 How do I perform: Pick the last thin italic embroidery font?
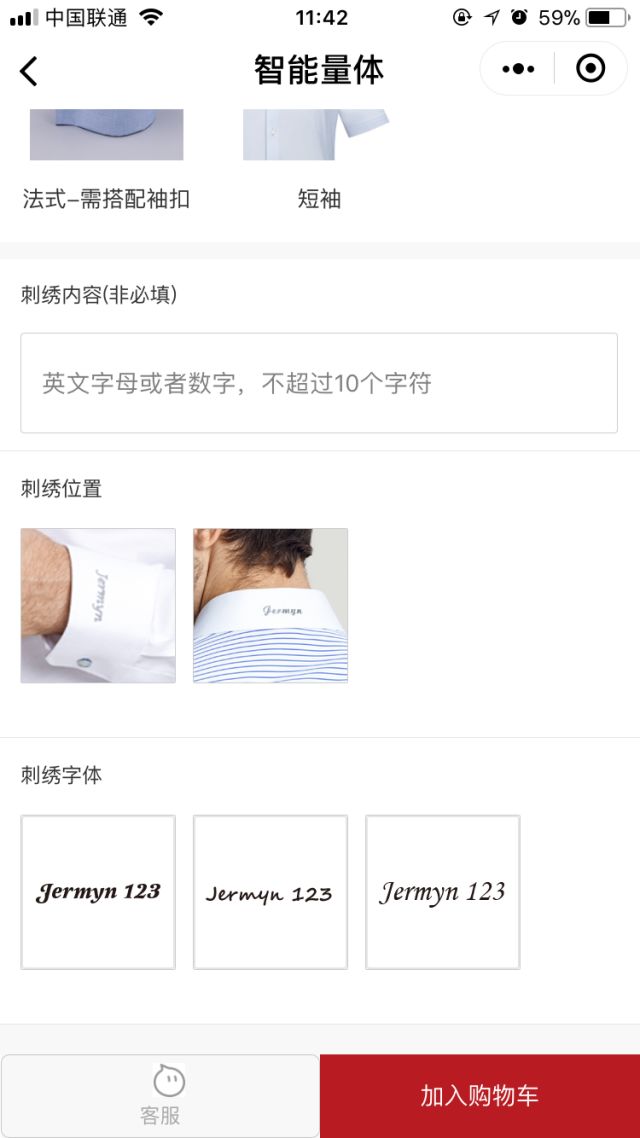tap(442, 892)
